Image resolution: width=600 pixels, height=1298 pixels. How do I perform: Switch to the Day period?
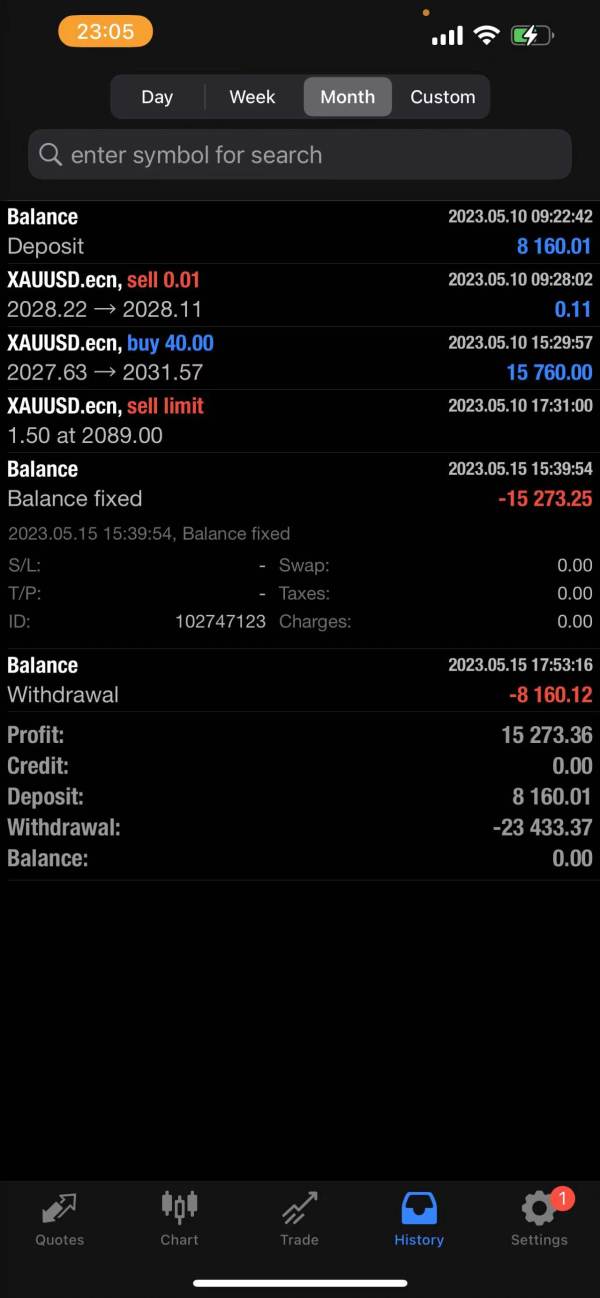pyautogui.click(x=157, y=97)
